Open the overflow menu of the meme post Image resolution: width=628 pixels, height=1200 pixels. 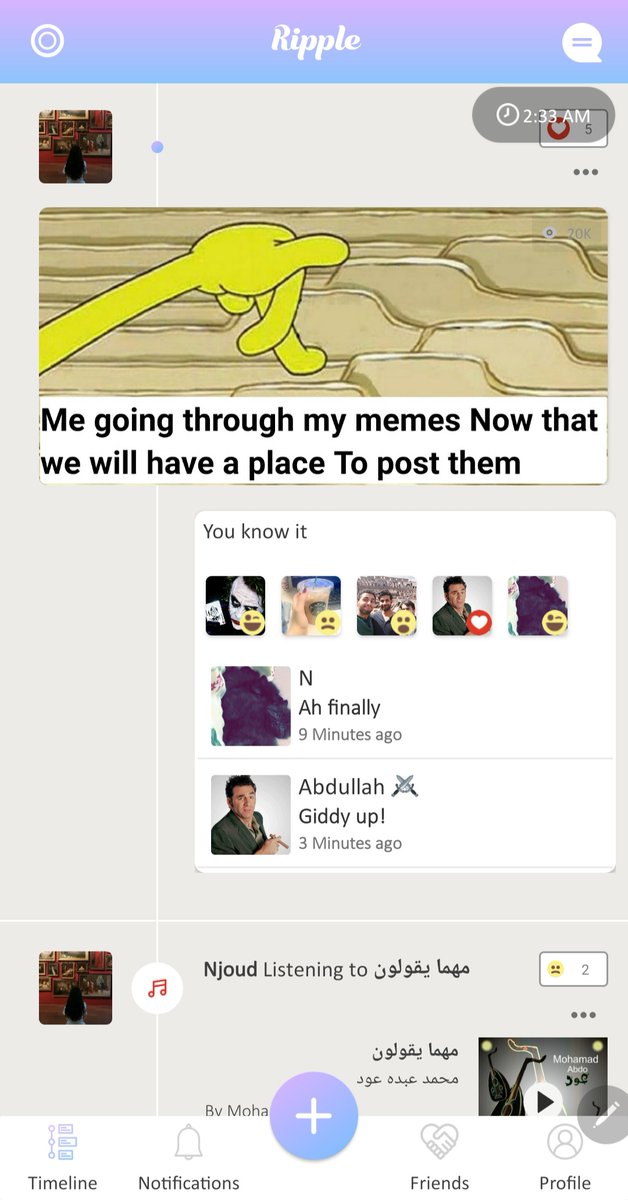pos(585,172)
